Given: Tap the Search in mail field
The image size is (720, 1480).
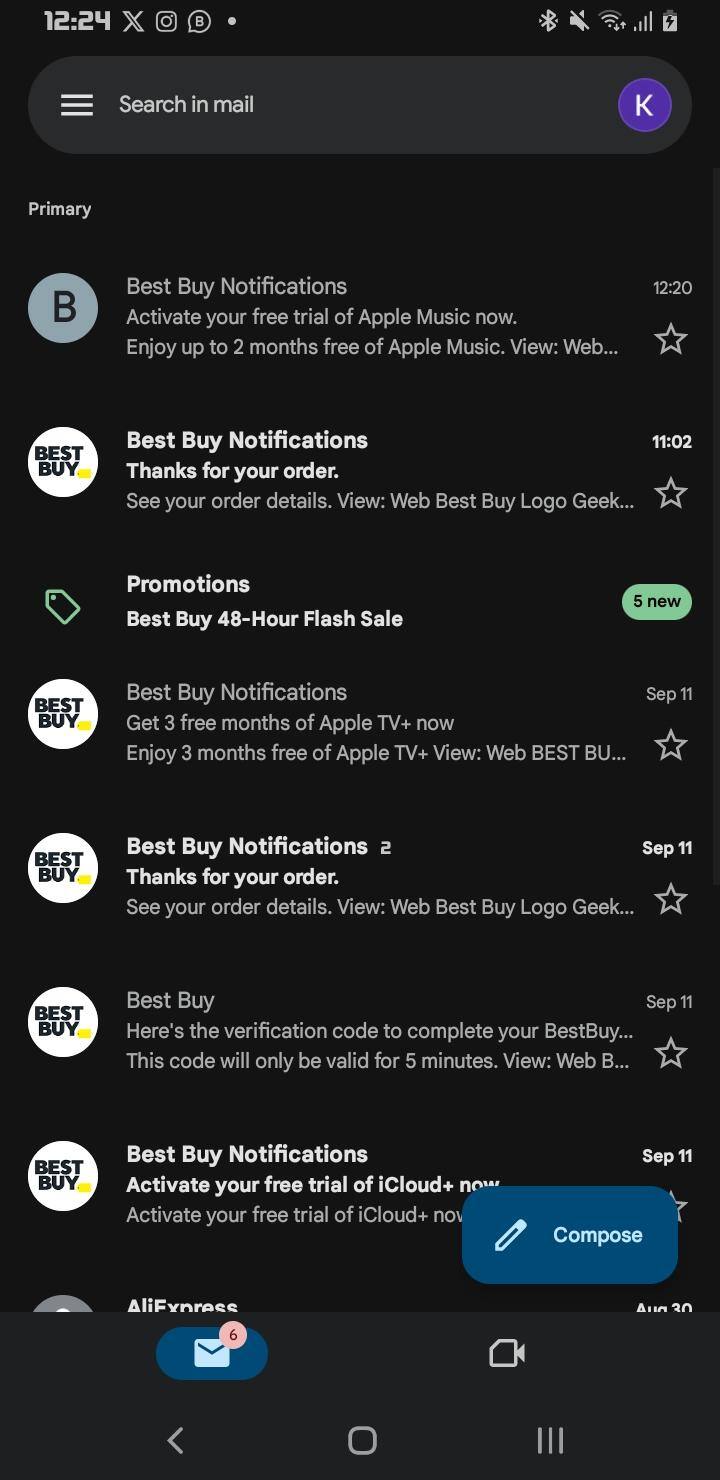Looking at the screenshot, I should coord(330,105).
